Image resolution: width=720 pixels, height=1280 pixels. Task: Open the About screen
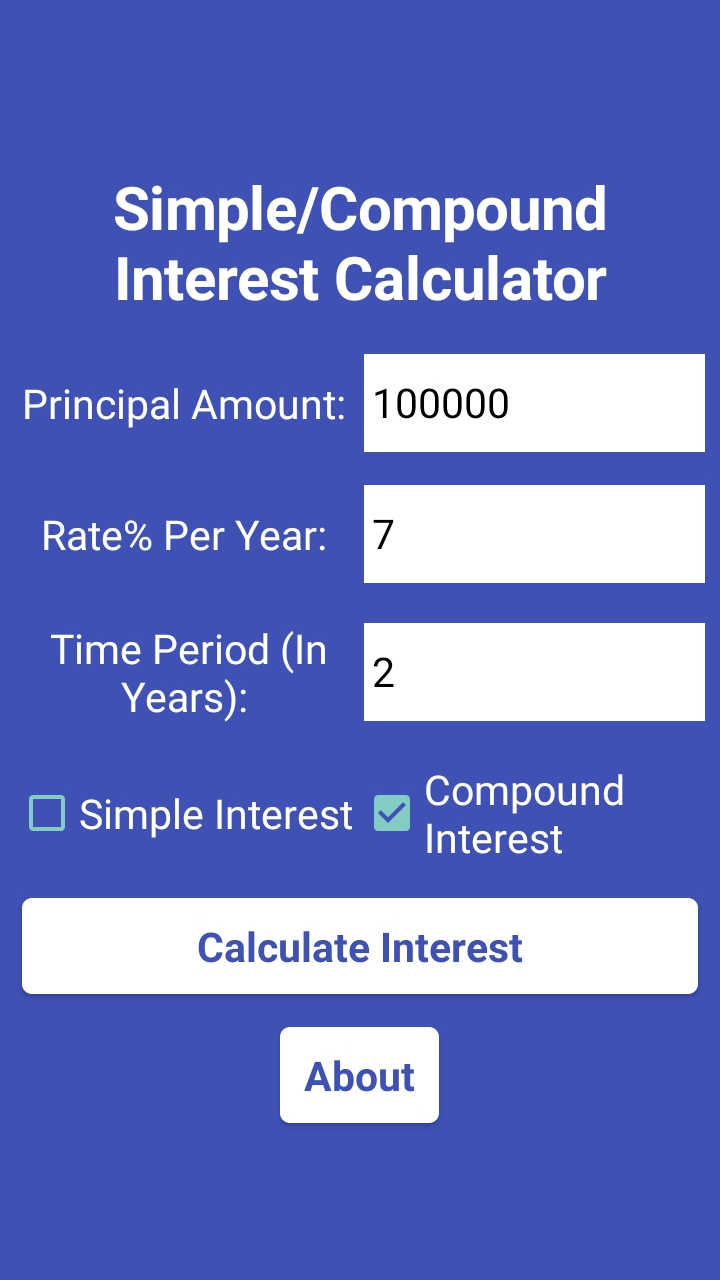click(x=359, y=1074)
